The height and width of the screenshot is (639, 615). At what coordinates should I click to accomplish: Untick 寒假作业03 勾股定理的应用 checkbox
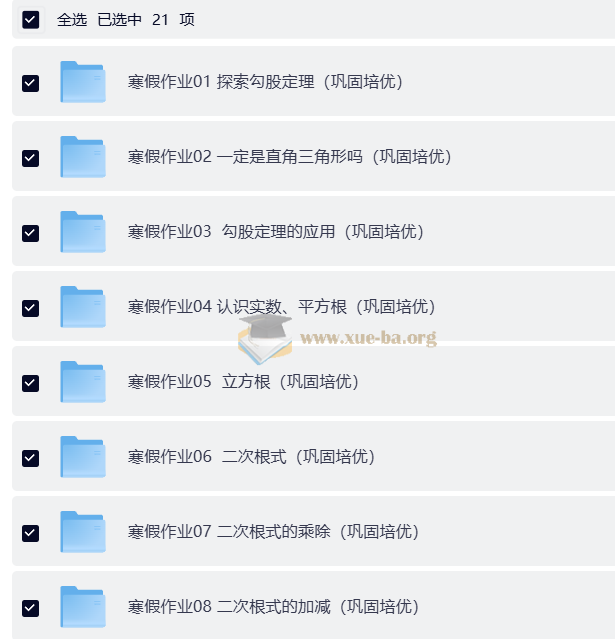pos(31,232)
